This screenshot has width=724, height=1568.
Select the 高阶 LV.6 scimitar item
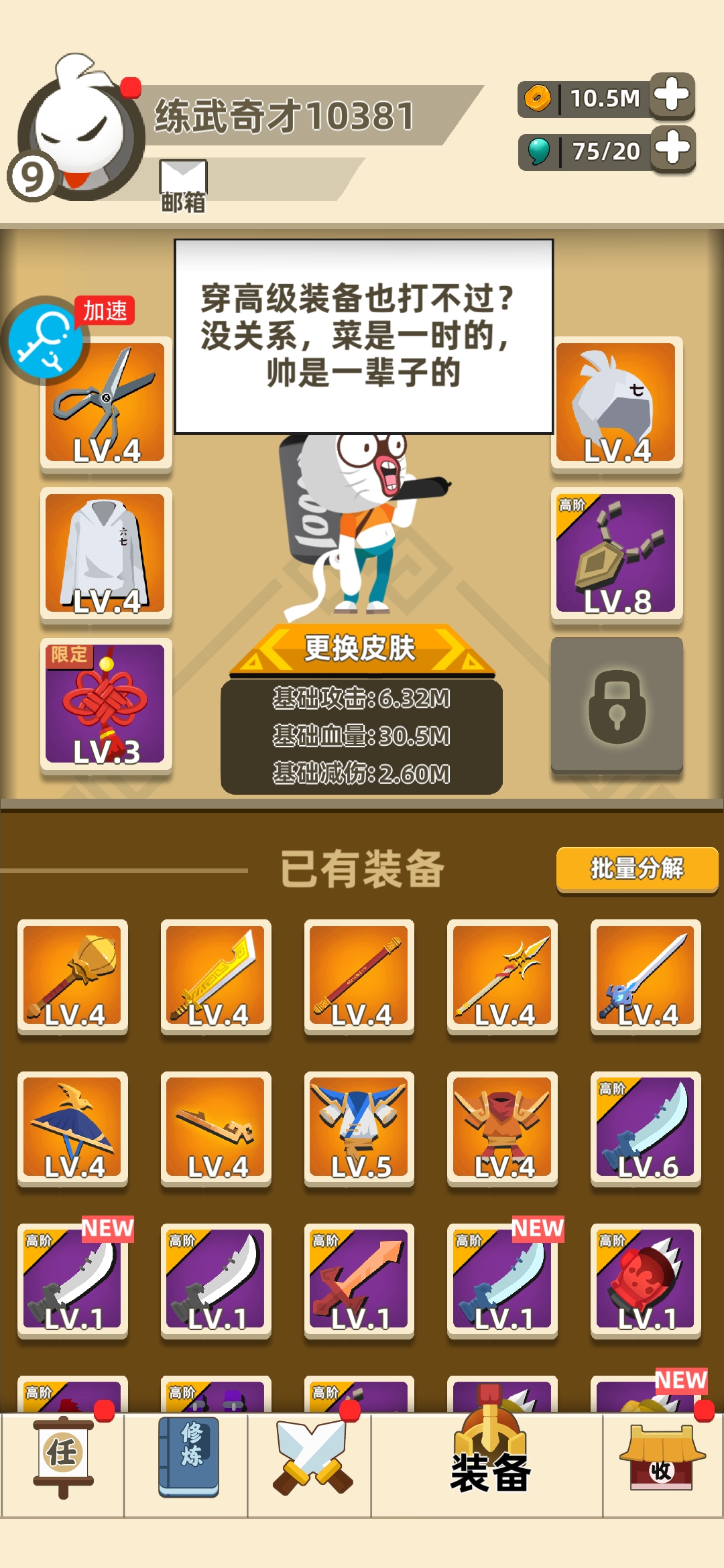pyautogui.click(x=645, y=1128)
